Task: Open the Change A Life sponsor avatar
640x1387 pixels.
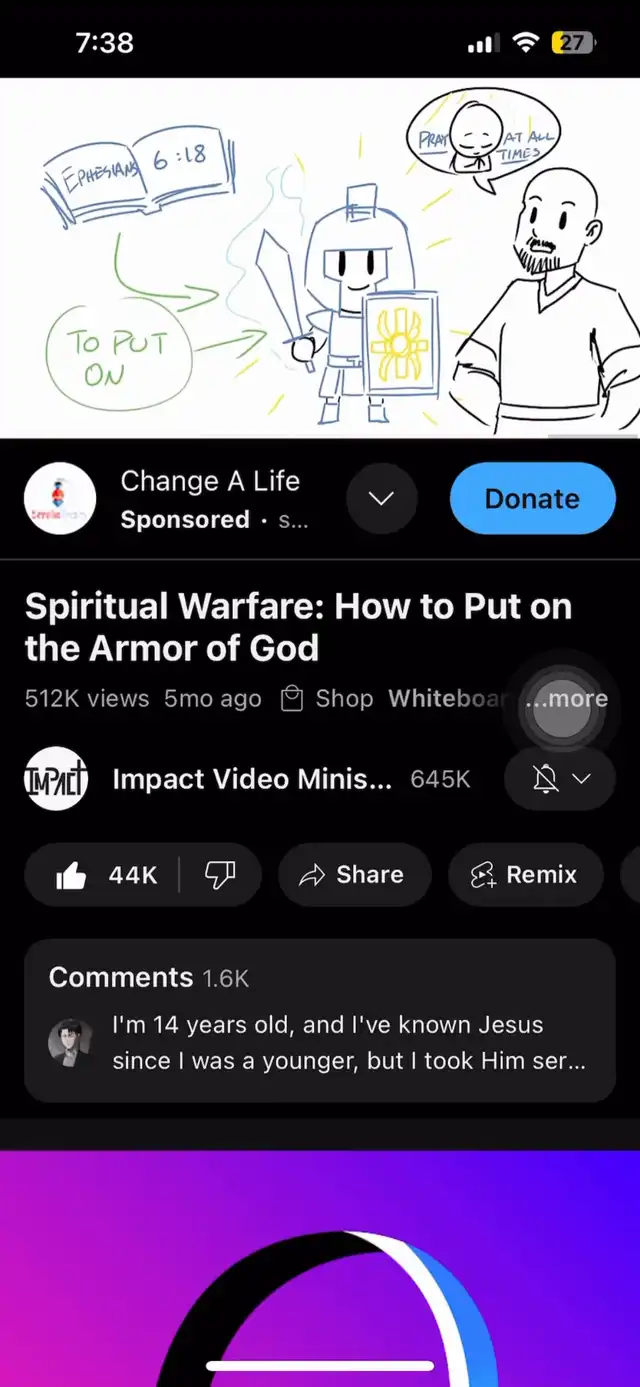Action: click(59, 498)
